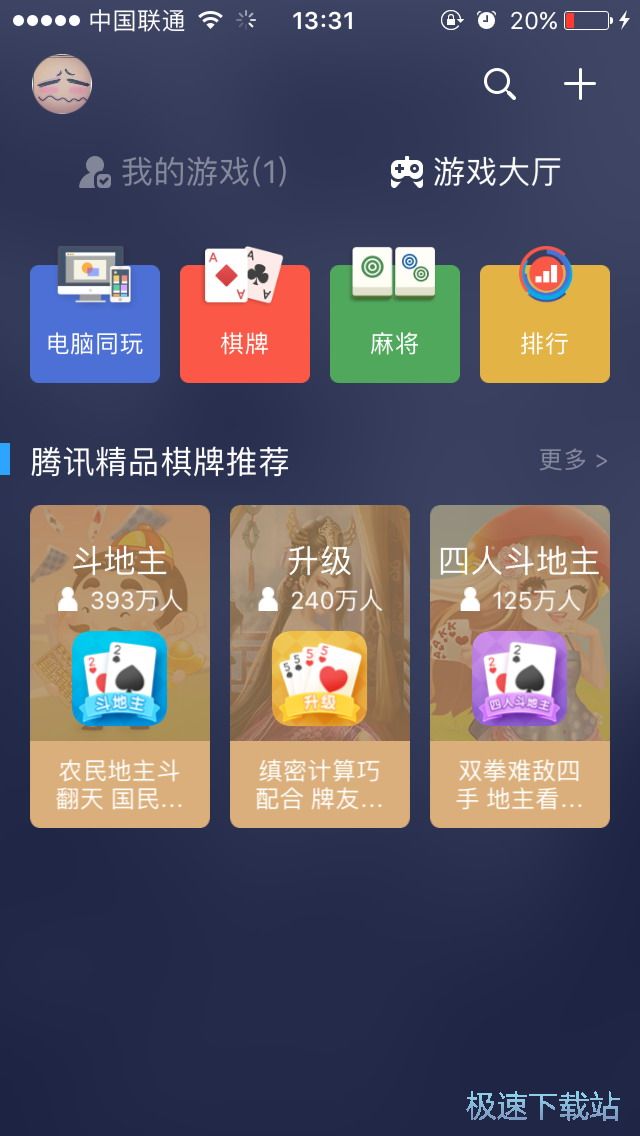Switch to 游戏大厅 tab
The width and height of the screenshot is (640, 1136).
[x=475, y=172]
